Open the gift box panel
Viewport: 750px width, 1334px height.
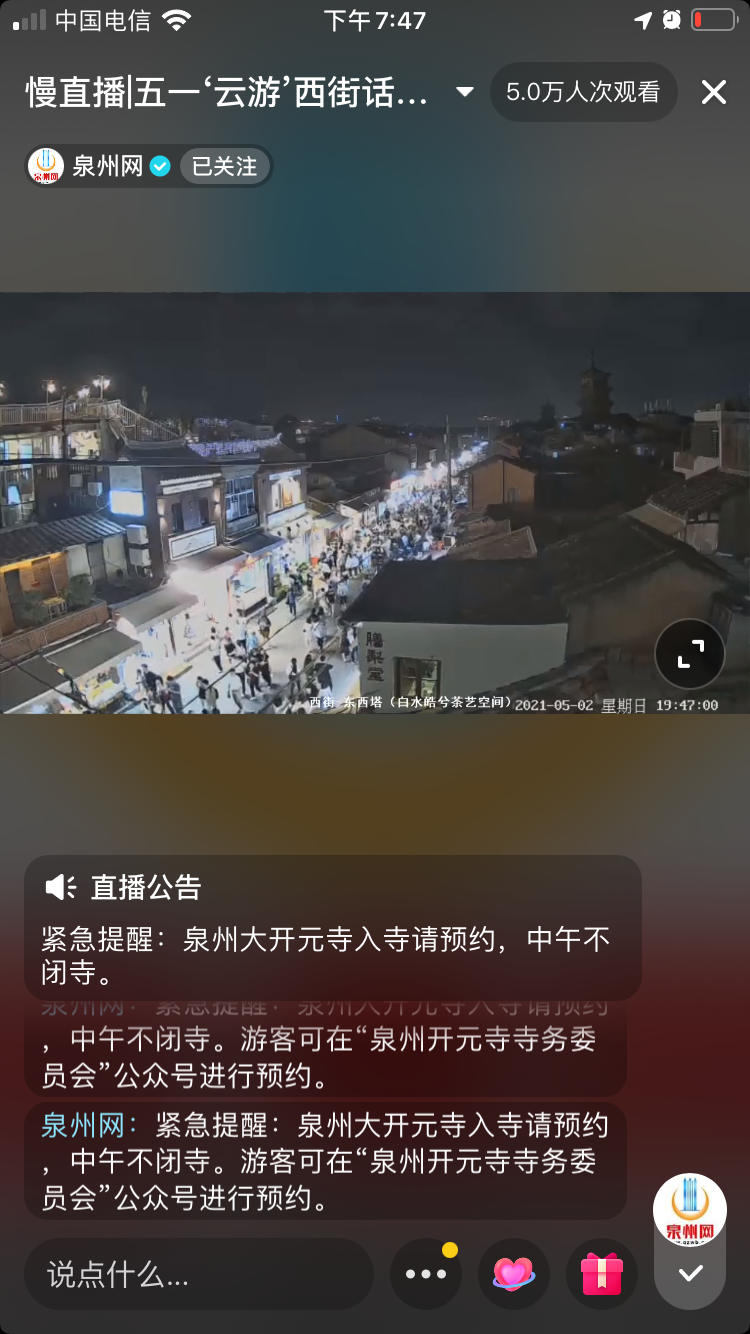pyautogui.click(x=601, y=1274)
